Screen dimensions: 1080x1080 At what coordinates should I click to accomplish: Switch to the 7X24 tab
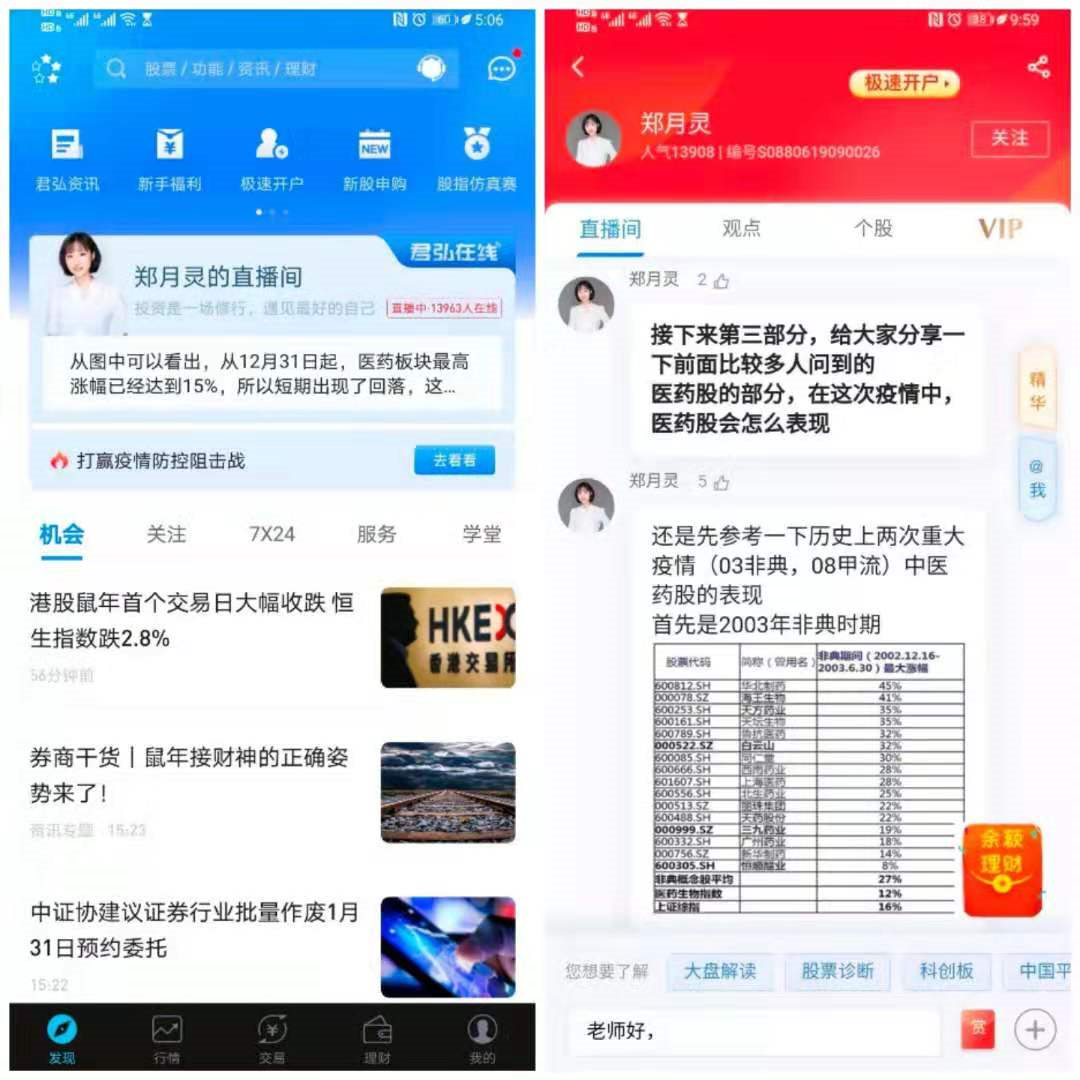271,534
